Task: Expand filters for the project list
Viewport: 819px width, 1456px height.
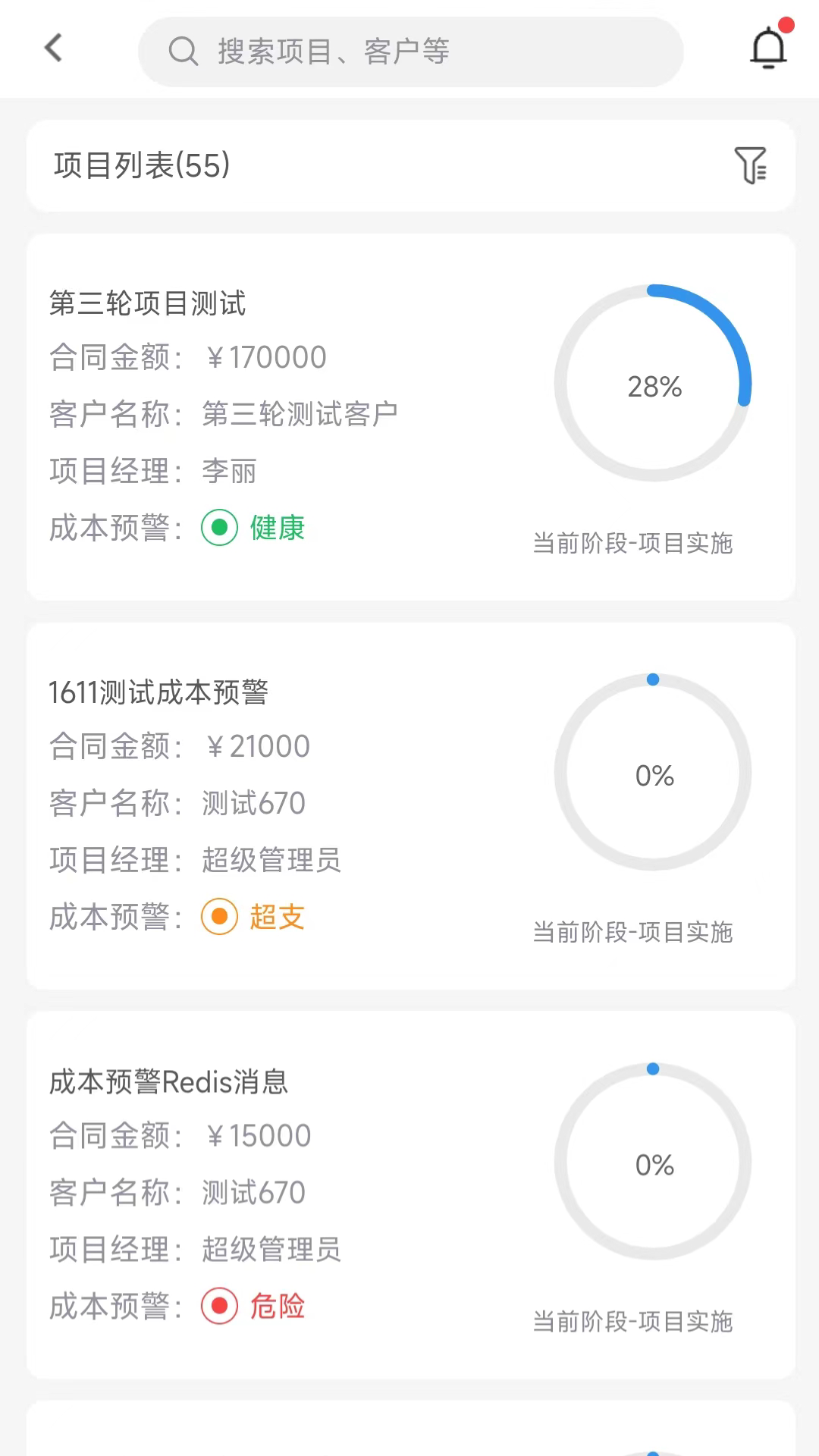Action: [752, 165]
